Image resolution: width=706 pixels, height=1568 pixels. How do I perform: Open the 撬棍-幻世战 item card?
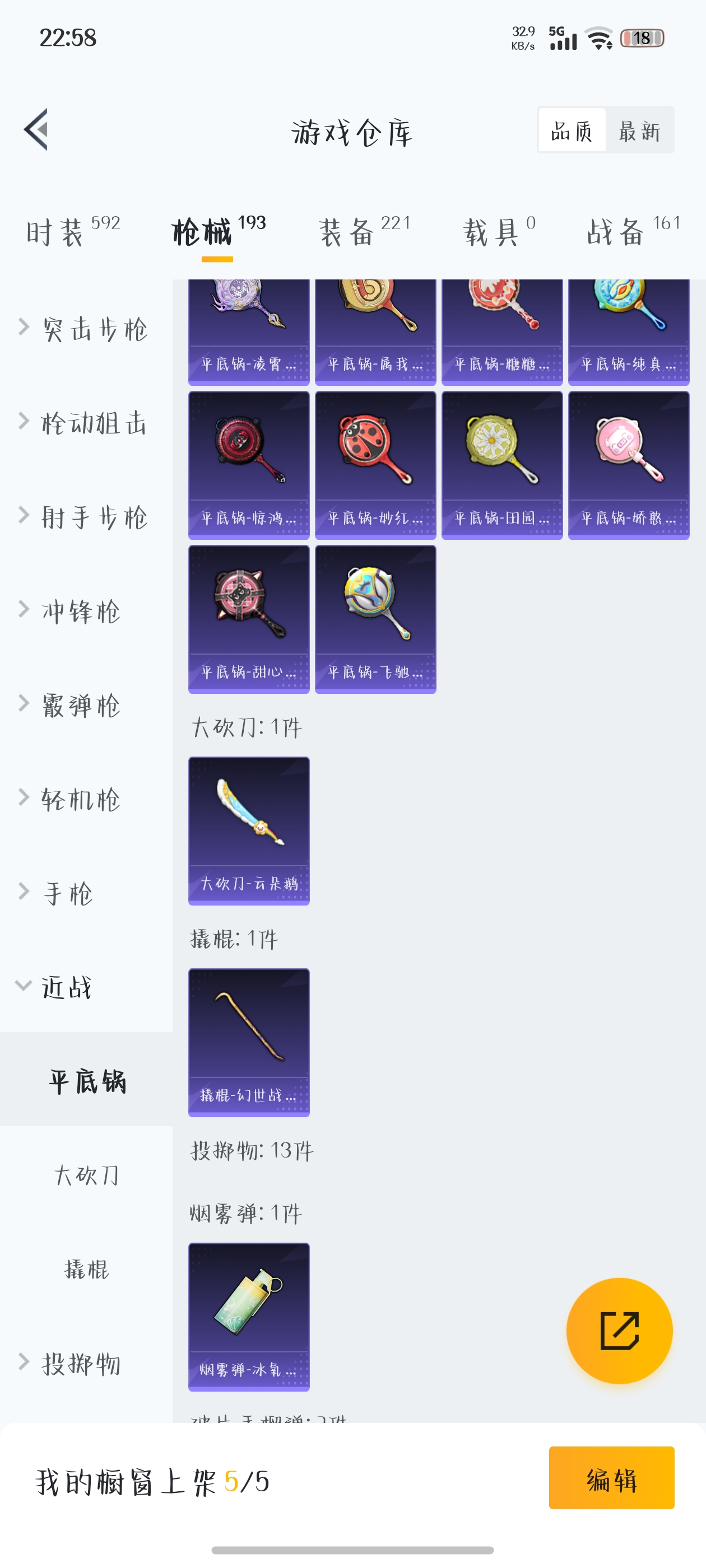(x=249, y=1042)
